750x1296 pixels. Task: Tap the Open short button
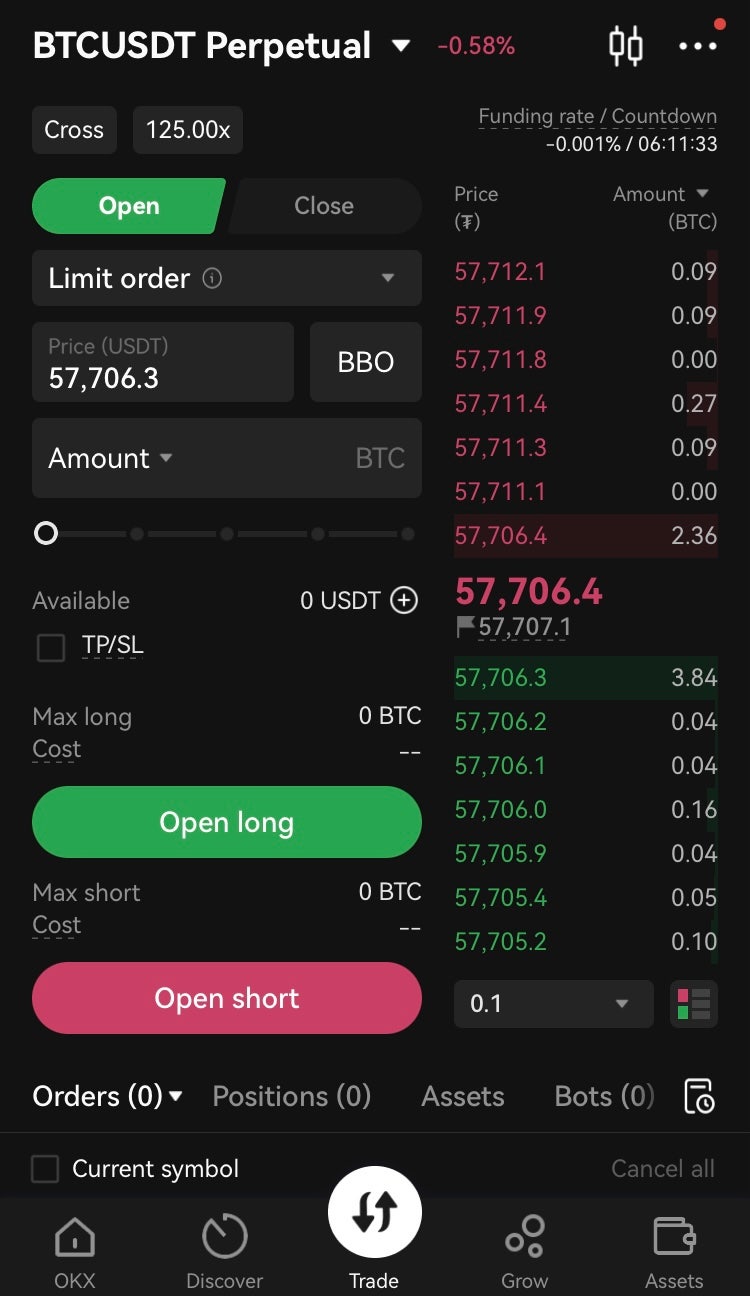(227, 998)
